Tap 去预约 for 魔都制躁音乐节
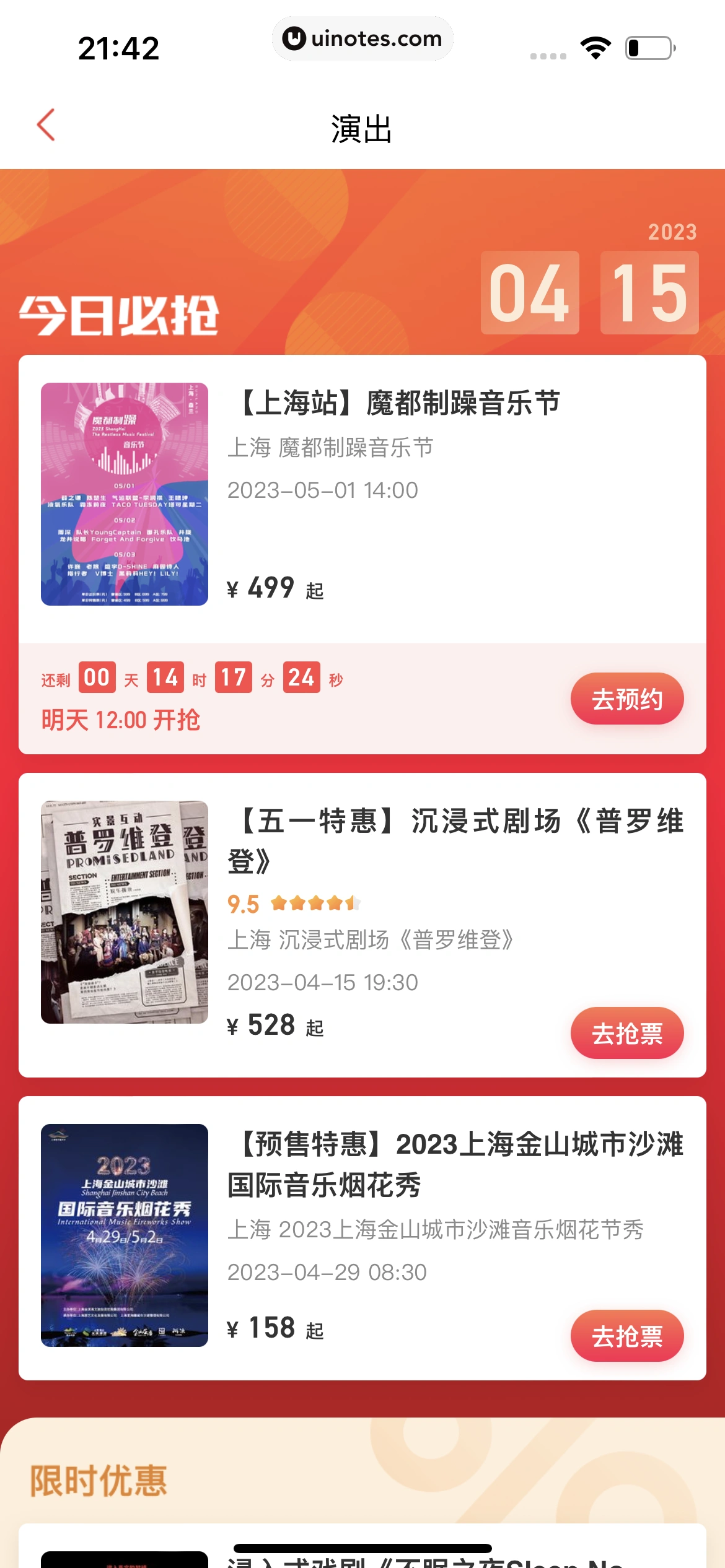This screenshot has width=725, height=1568. (626, 698)
